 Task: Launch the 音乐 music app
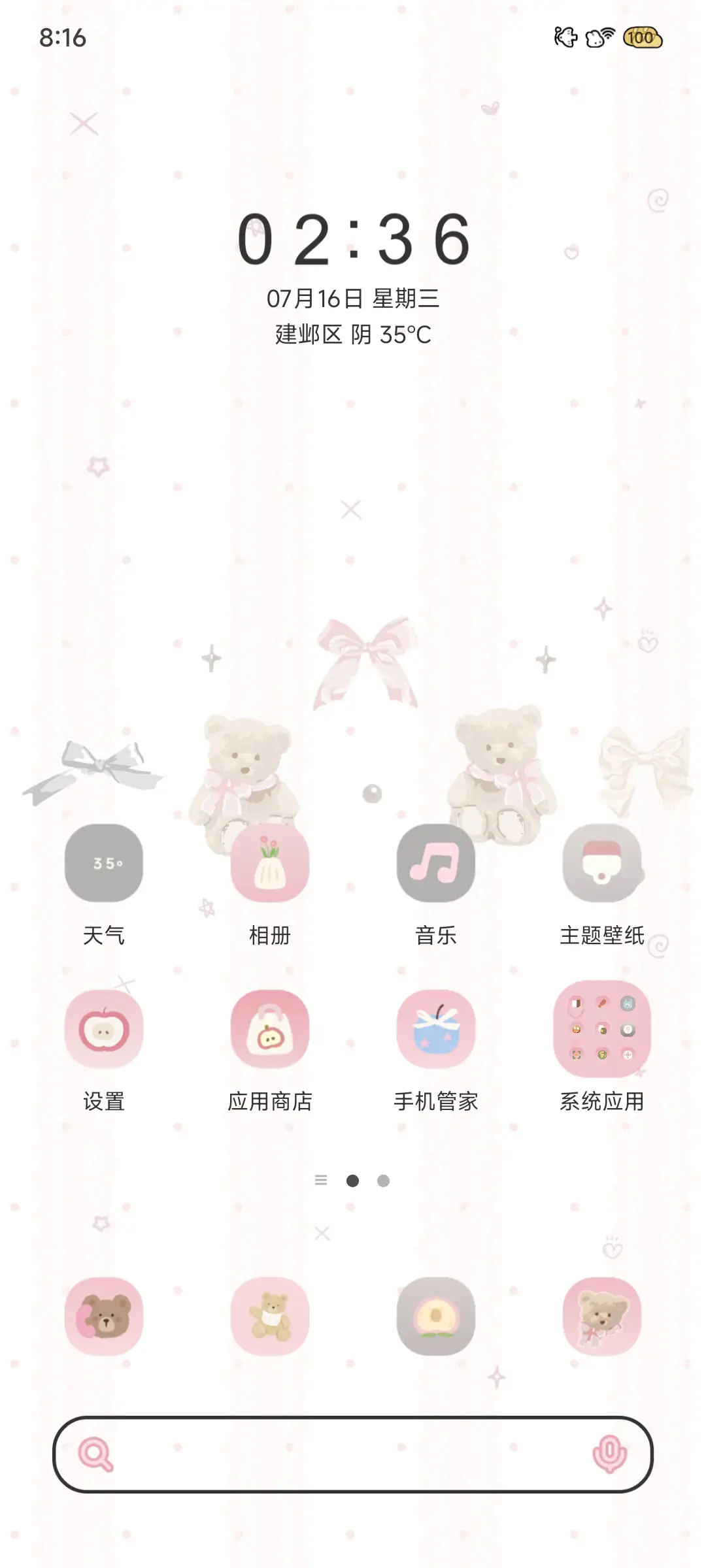tap(435, 864)
